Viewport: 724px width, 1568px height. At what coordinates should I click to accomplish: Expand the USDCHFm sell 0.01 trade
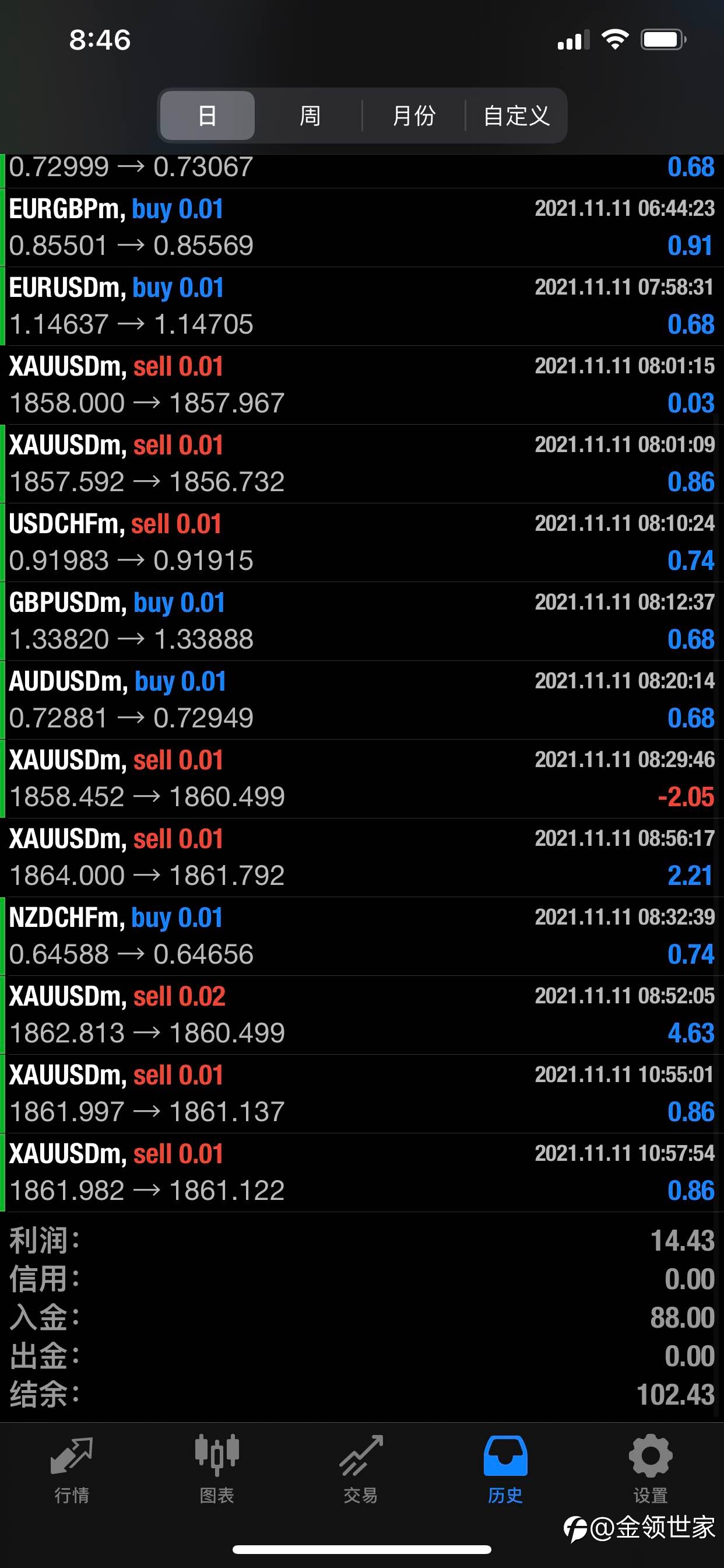coord(362,542)
